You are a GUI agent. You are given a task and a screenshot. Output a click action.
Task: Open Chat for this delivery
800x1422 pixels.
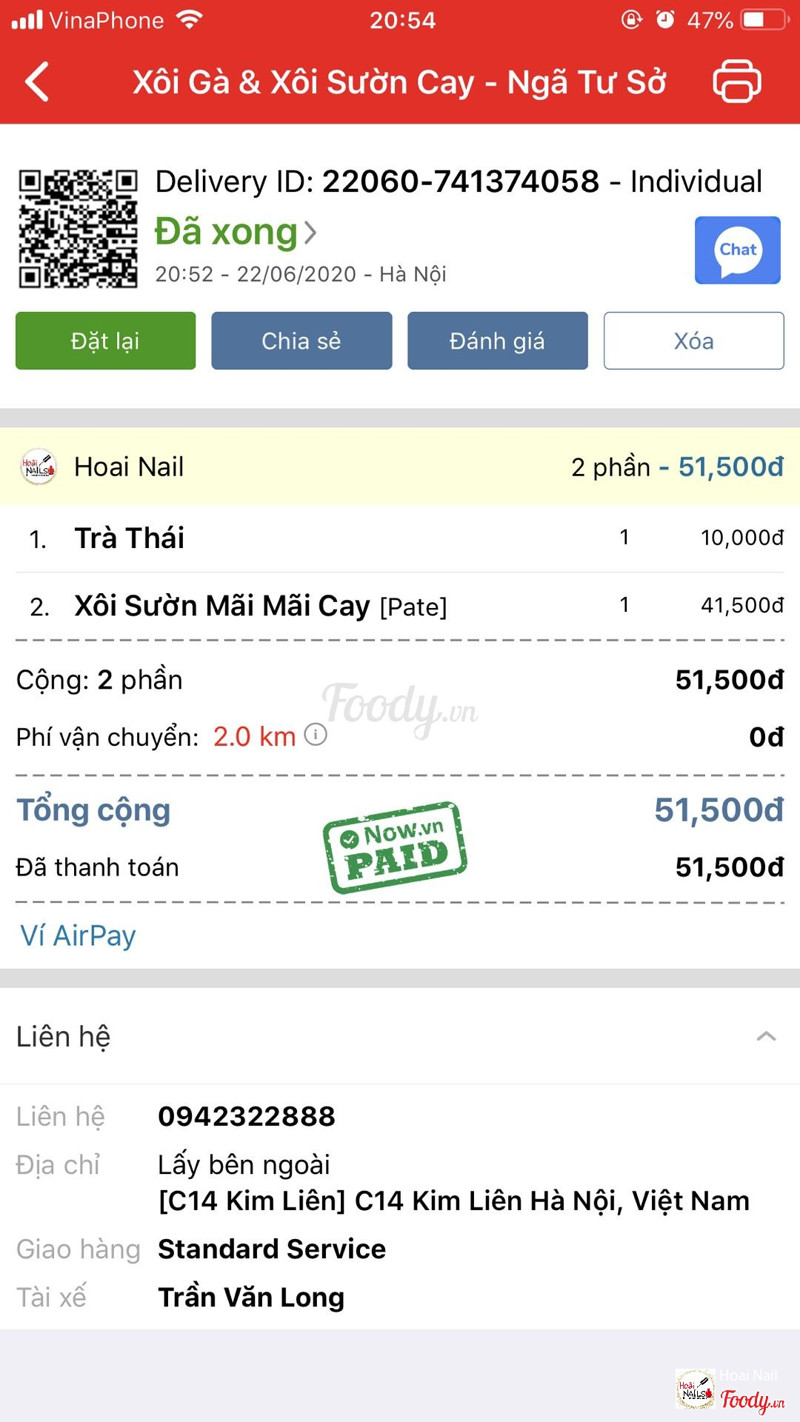(x=737, y=250)
